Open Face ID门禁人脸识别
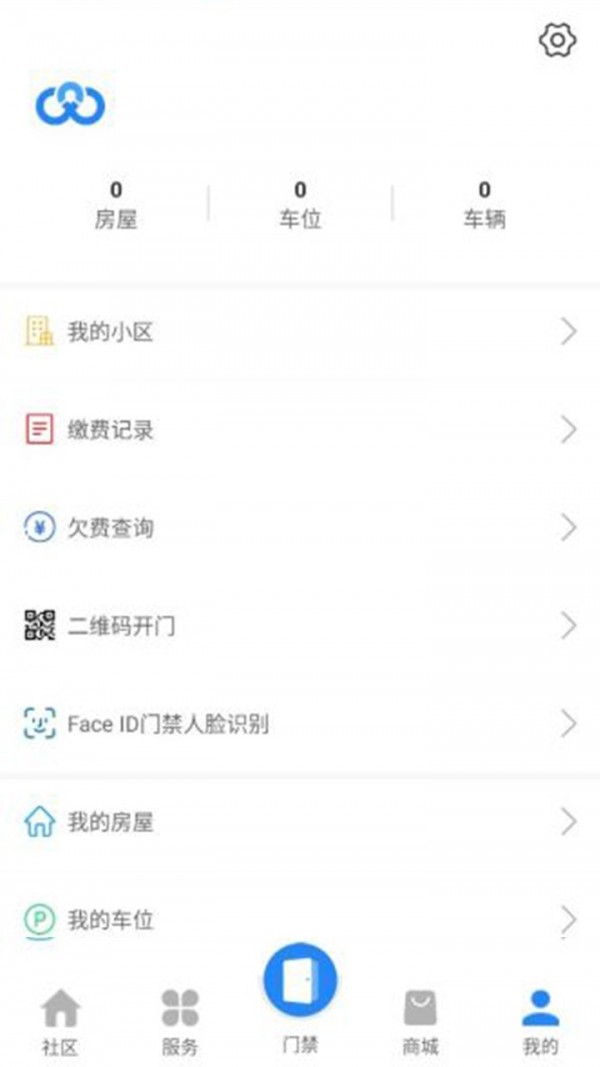Viewport: 600px width, 1067px height. [300, 723]
